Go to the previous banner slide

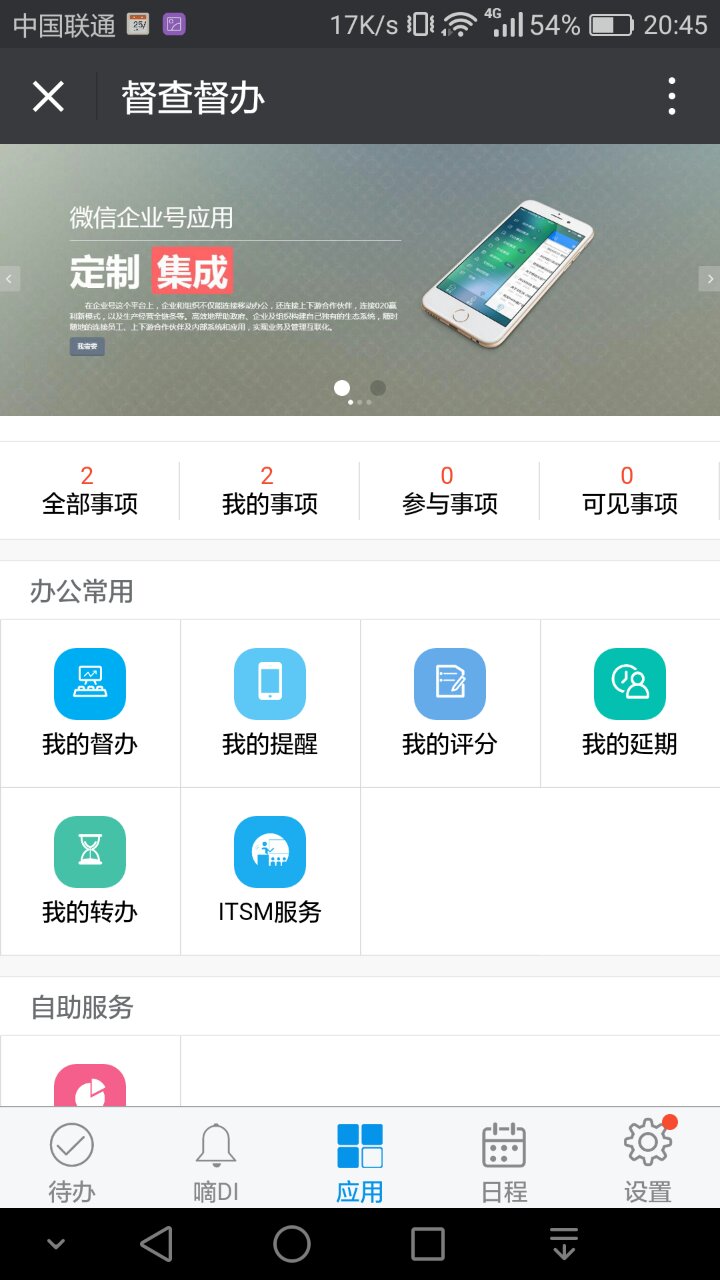coord(10,279)
